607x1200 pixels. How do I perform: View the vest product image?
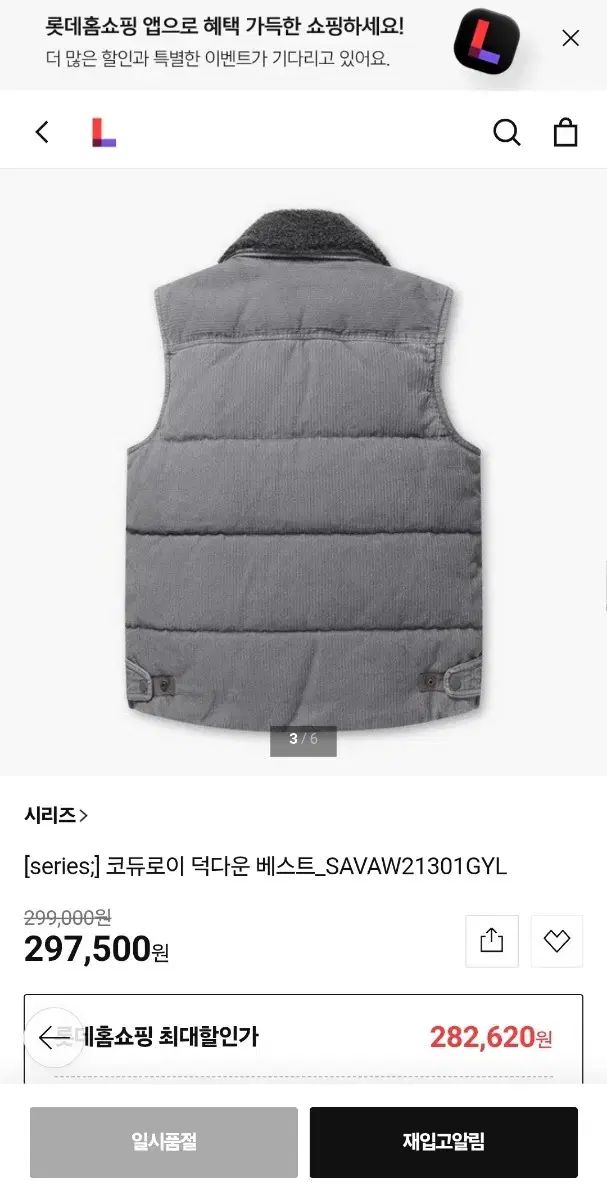[303, 470]
